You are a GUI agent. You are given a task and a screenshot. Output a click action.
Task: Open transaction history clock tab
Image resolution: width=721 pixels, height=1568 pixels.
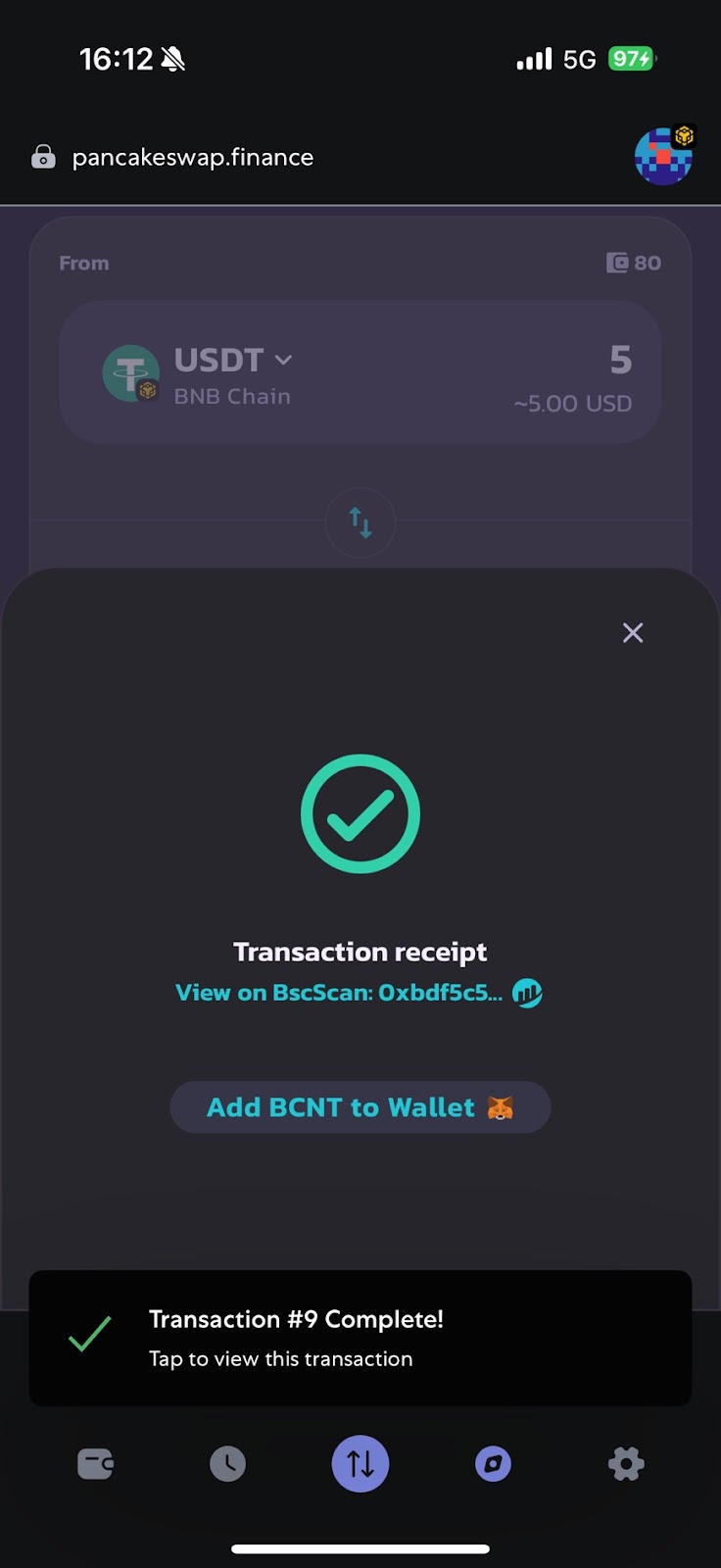pyautogui.click(x=227, y=1464)
